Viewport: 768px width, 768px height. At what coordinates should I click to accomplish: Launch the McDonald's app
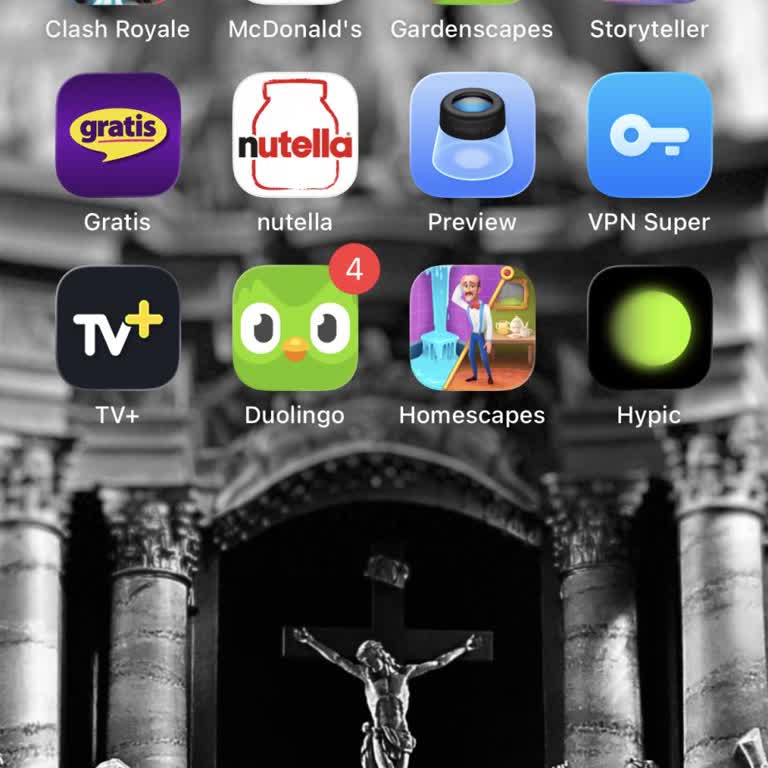tap(295, 28)
